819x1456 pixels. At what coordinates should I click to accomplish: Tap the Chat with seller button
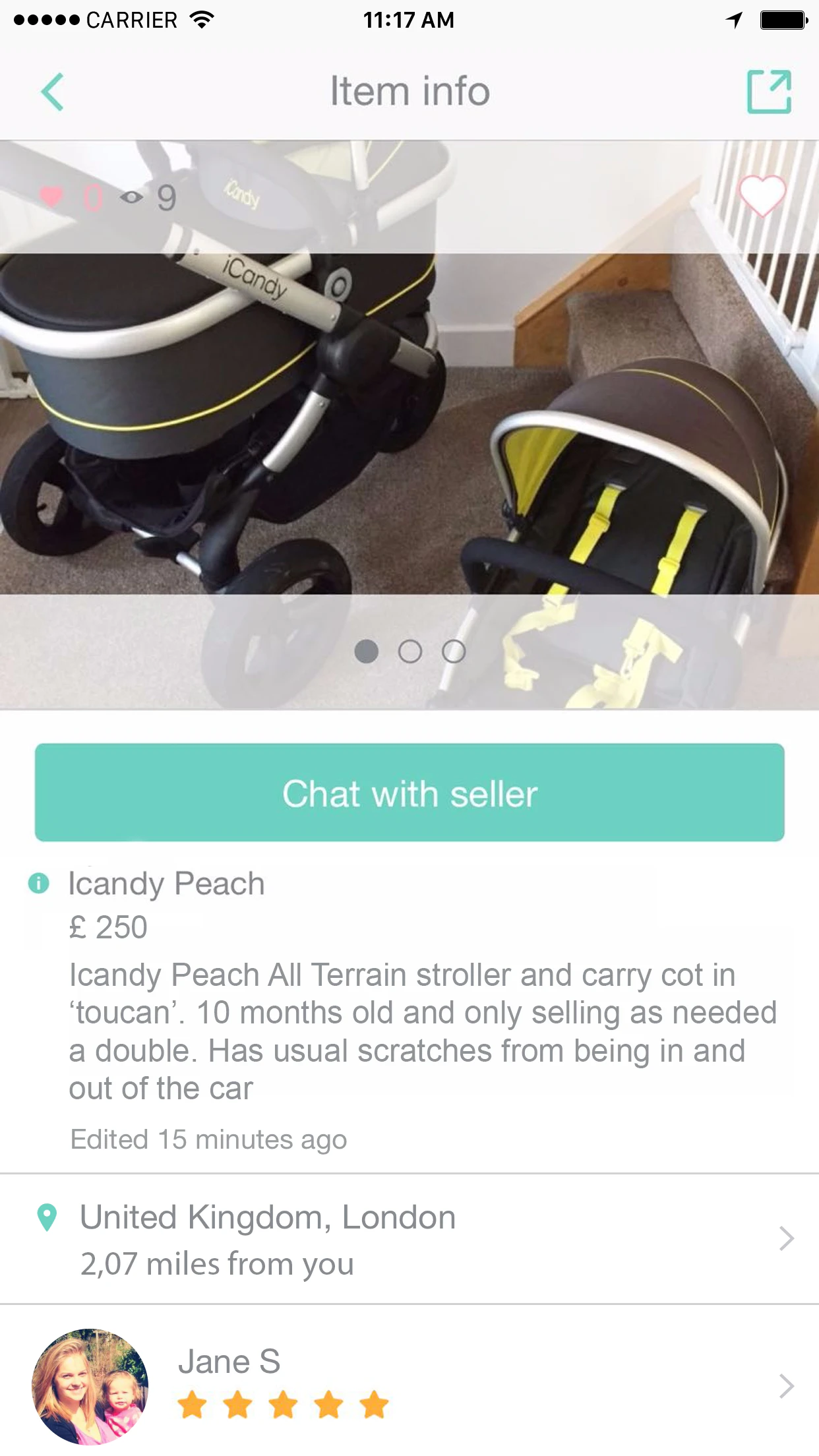tap(409, 792)
